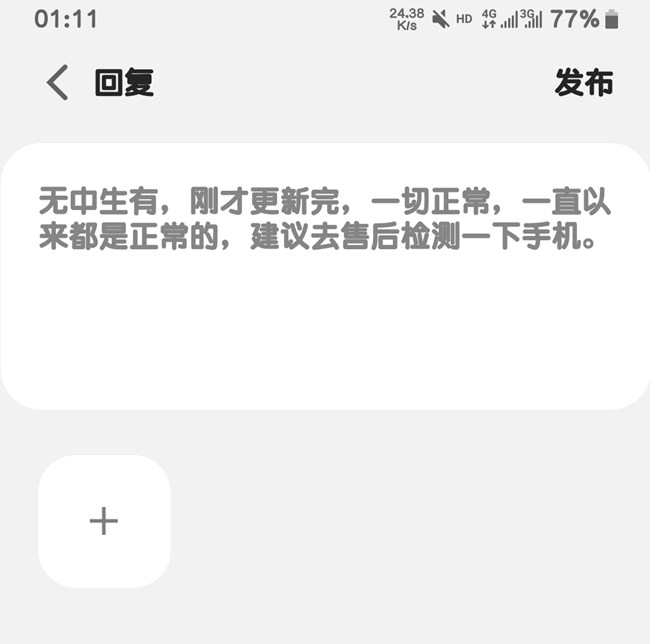Publish the reply with 发布
This screenshot has height=644, width=650.
pyautogui.click(x=584, y=83)
